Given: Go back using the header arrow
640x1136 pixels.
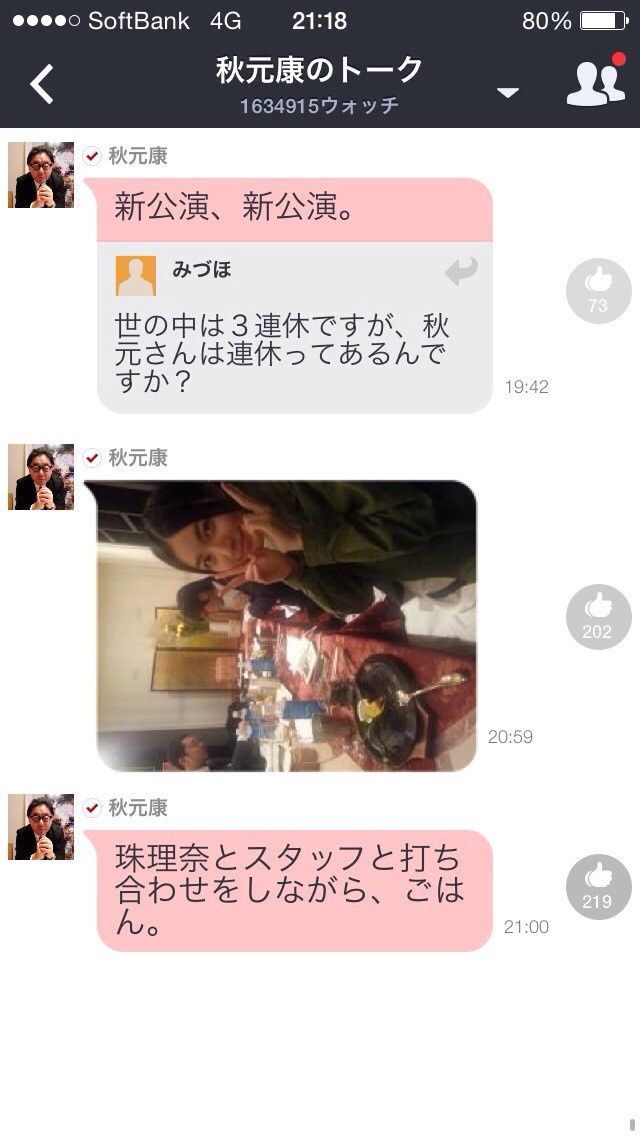Looking at the screenshot, I should tap(42, 85).
